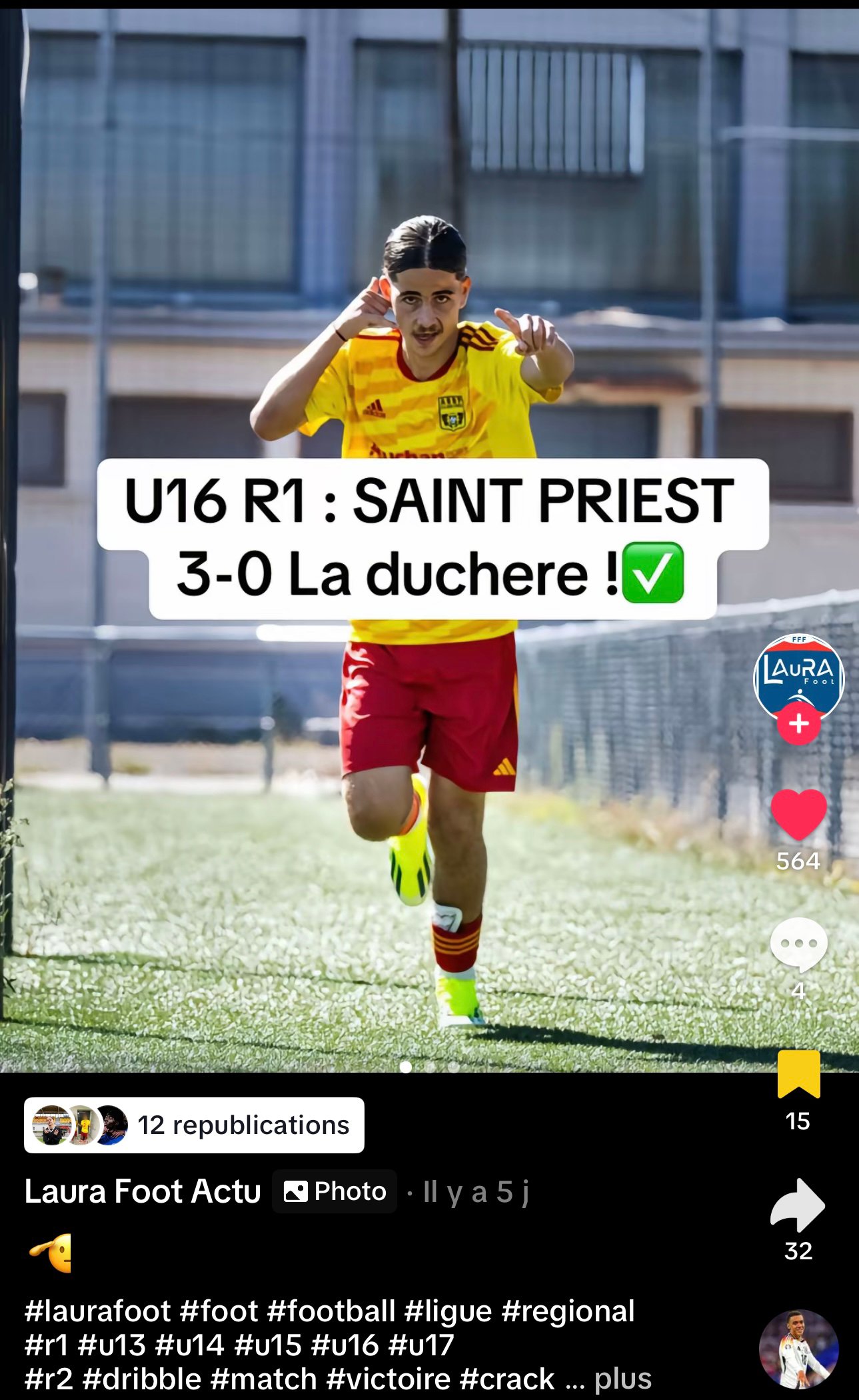The width and height of the screenshot is (859, 1400).
Task: Open the #dribble hashtag
Action: 142,1379
